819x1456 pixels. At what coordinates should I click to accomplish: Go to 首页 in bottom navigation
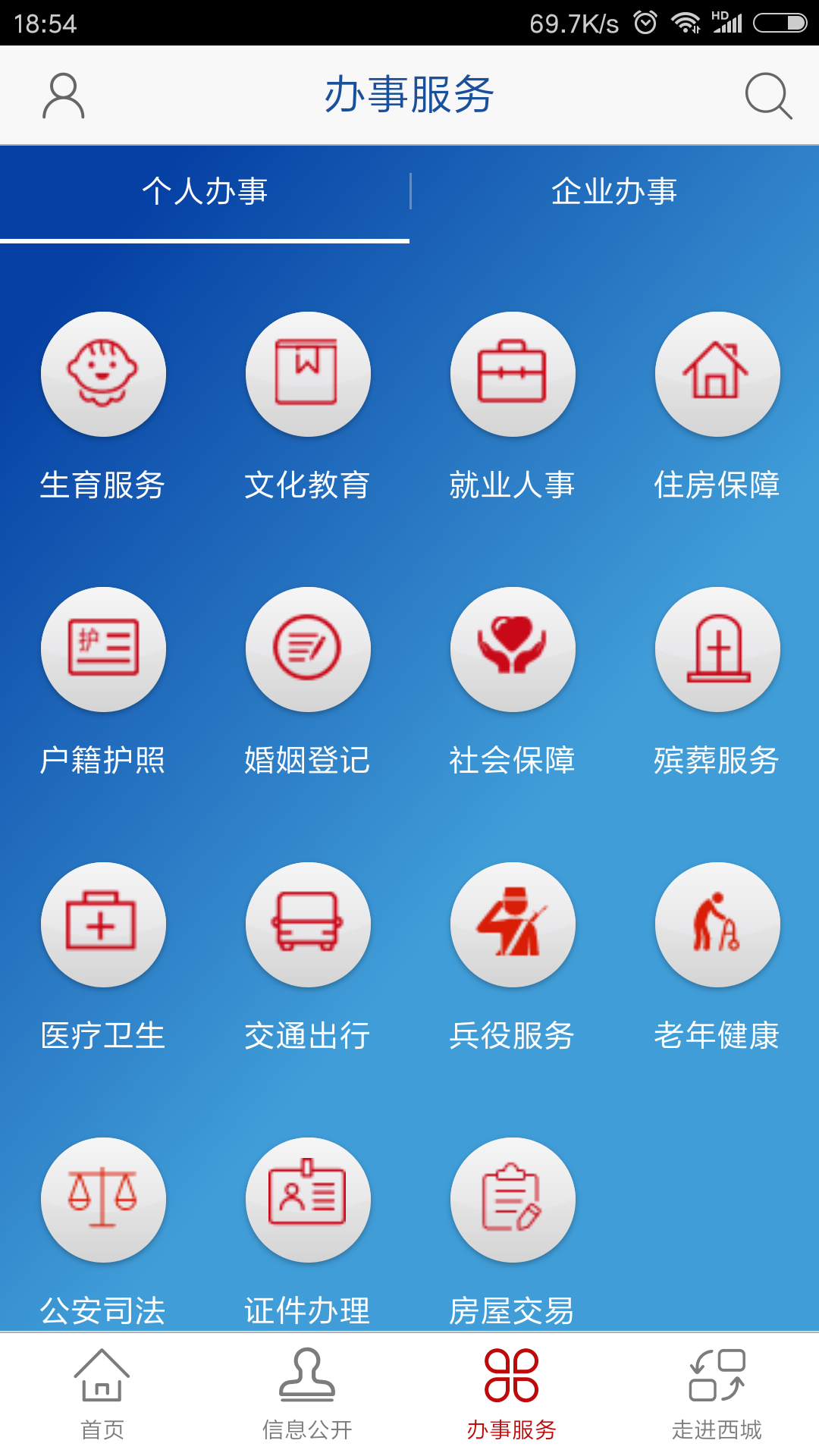point(102,1394)
